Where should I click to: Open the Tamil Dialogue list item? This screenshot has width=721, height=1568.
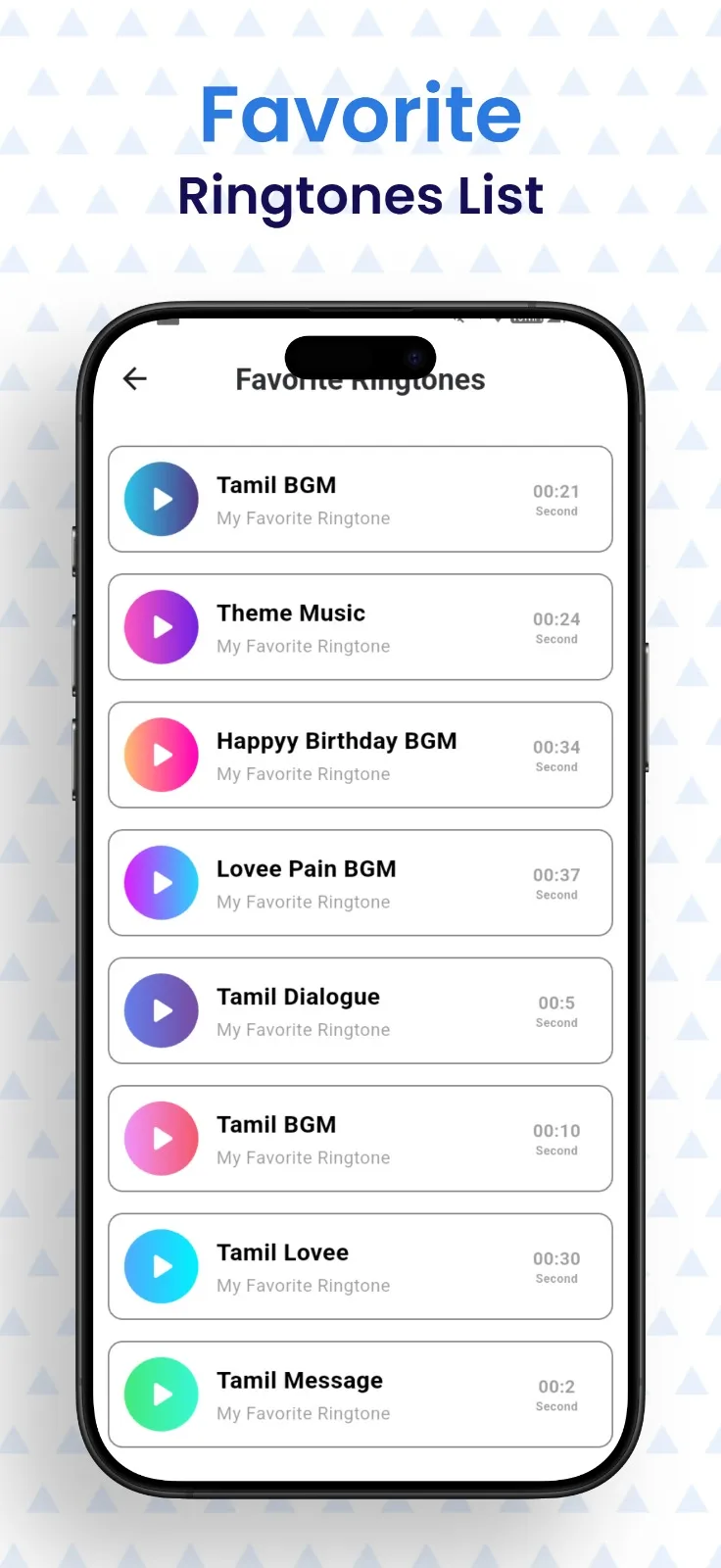coord(360,1010)
